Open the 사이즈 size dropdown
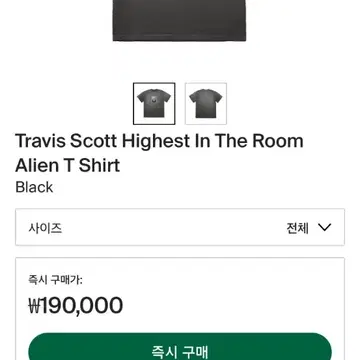 point(180,227)
